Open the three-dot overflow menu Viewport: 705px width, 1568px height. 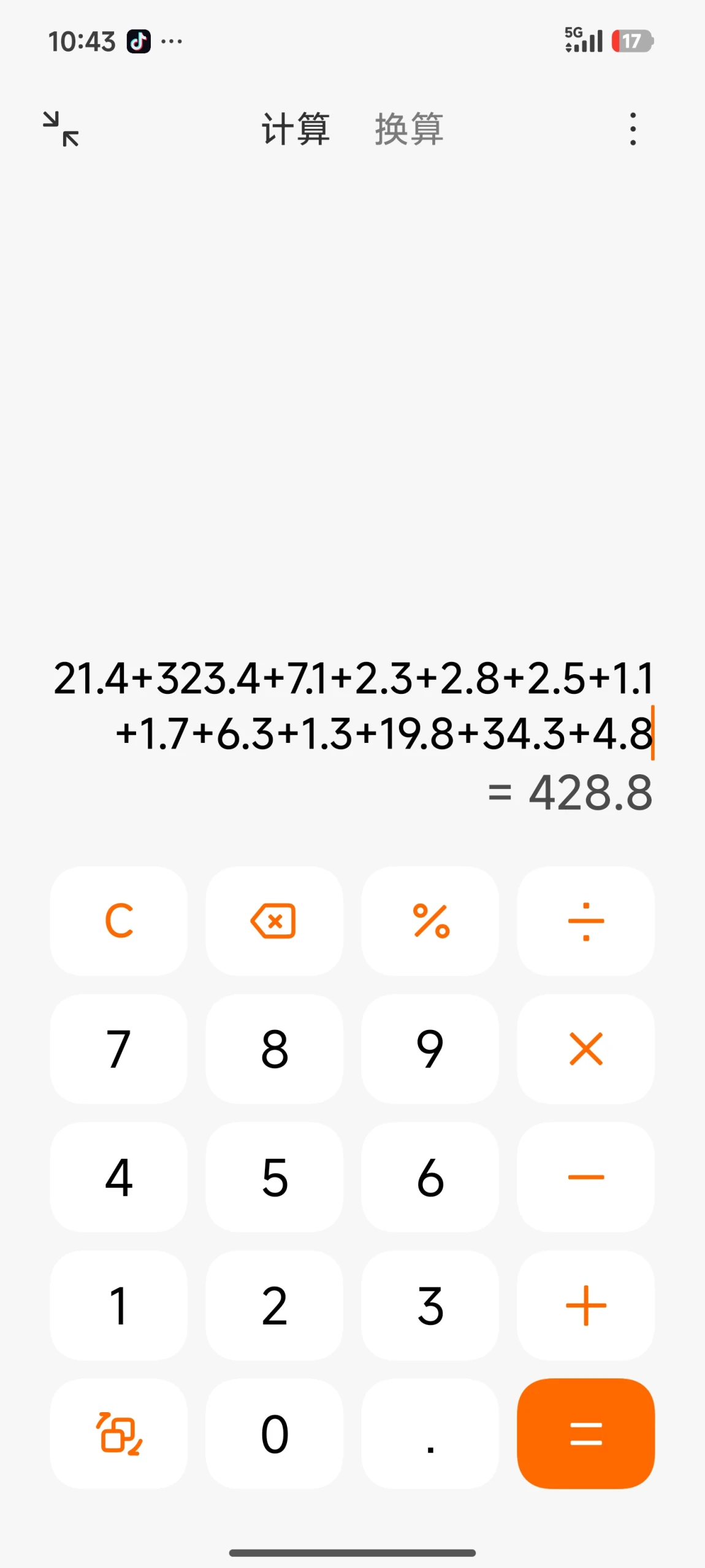pos(633,129)
